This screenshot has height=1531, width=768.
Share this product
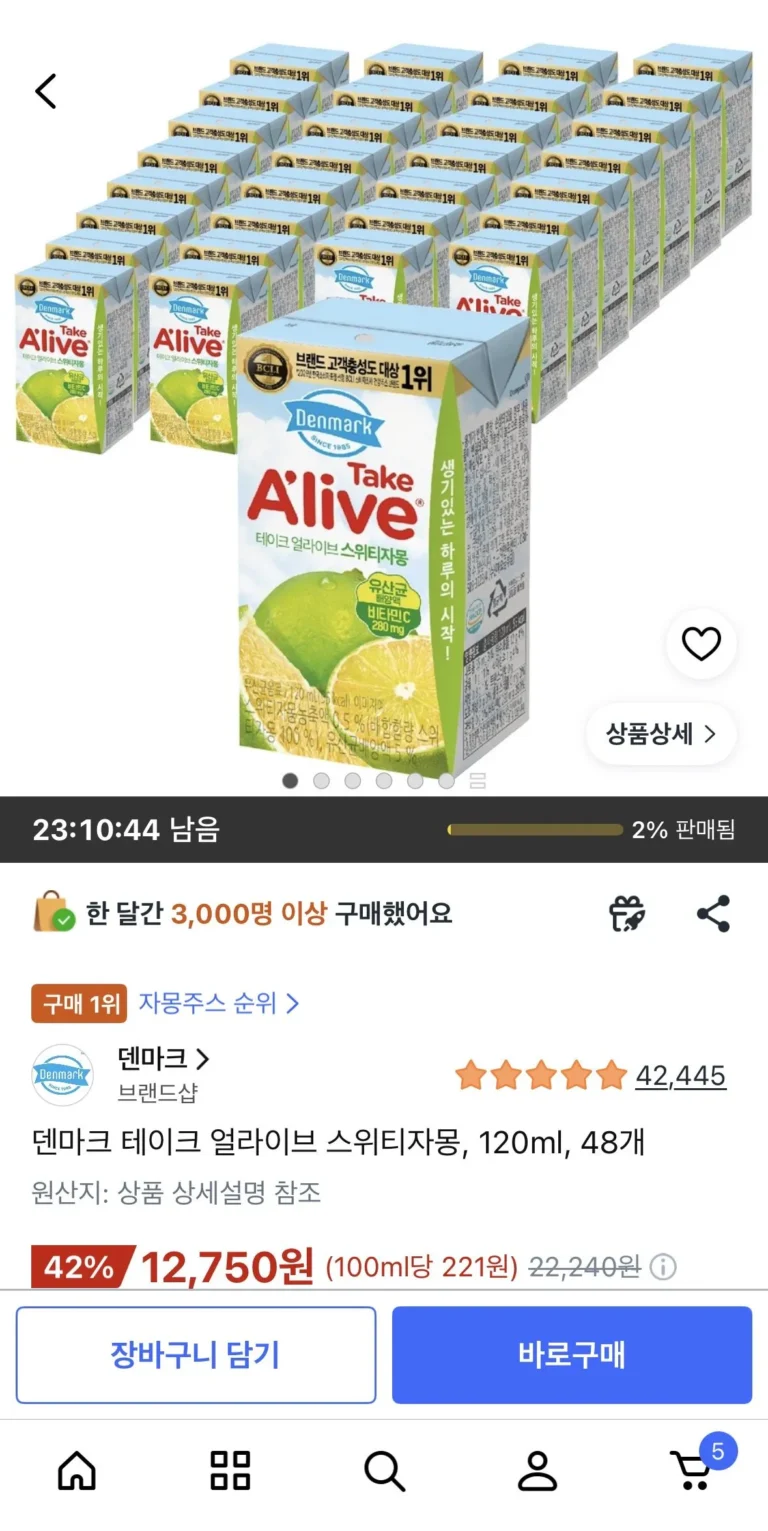713,913
